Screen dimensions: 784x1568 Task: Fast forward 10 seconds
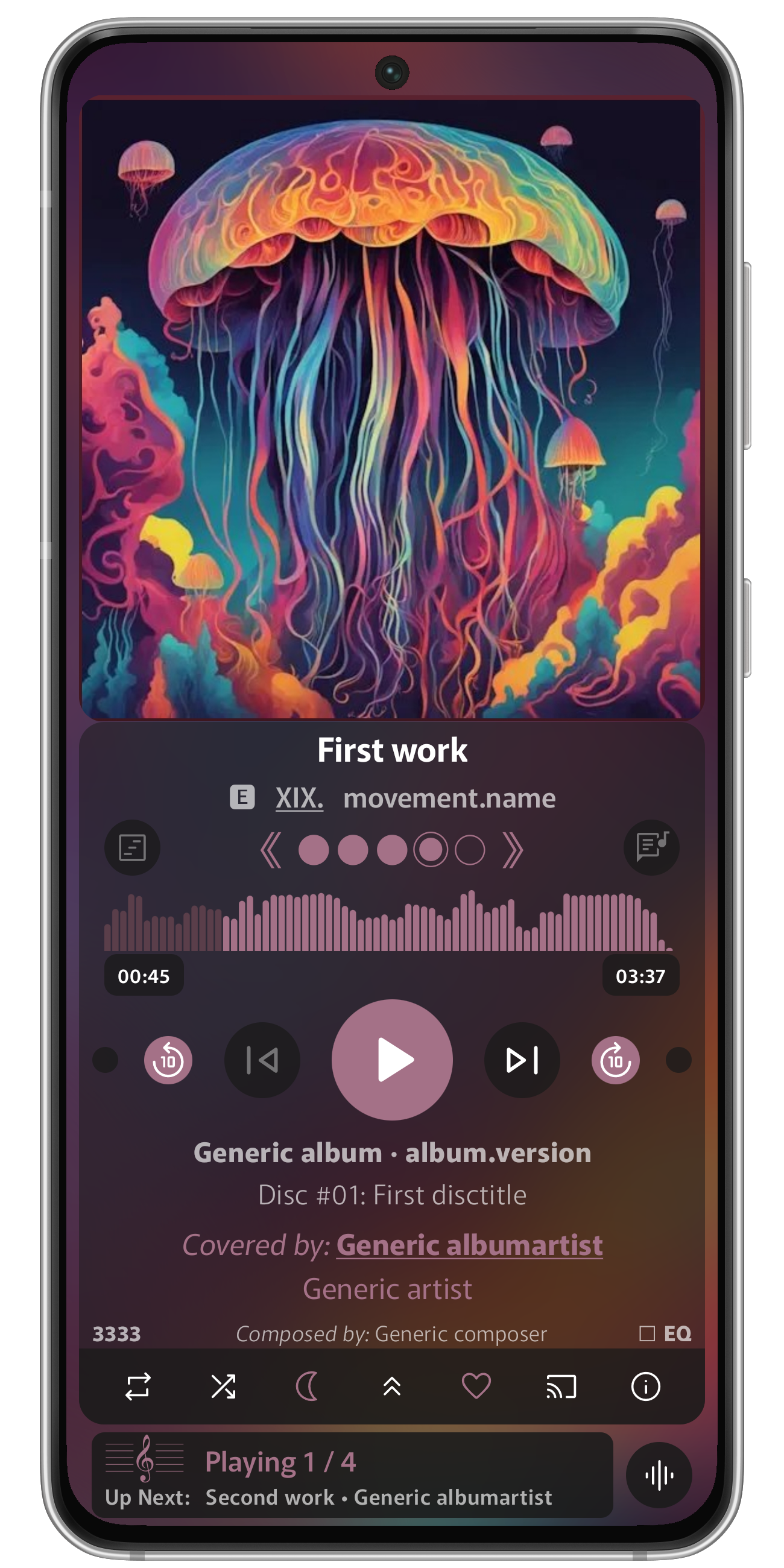[x=615, y=1060]
